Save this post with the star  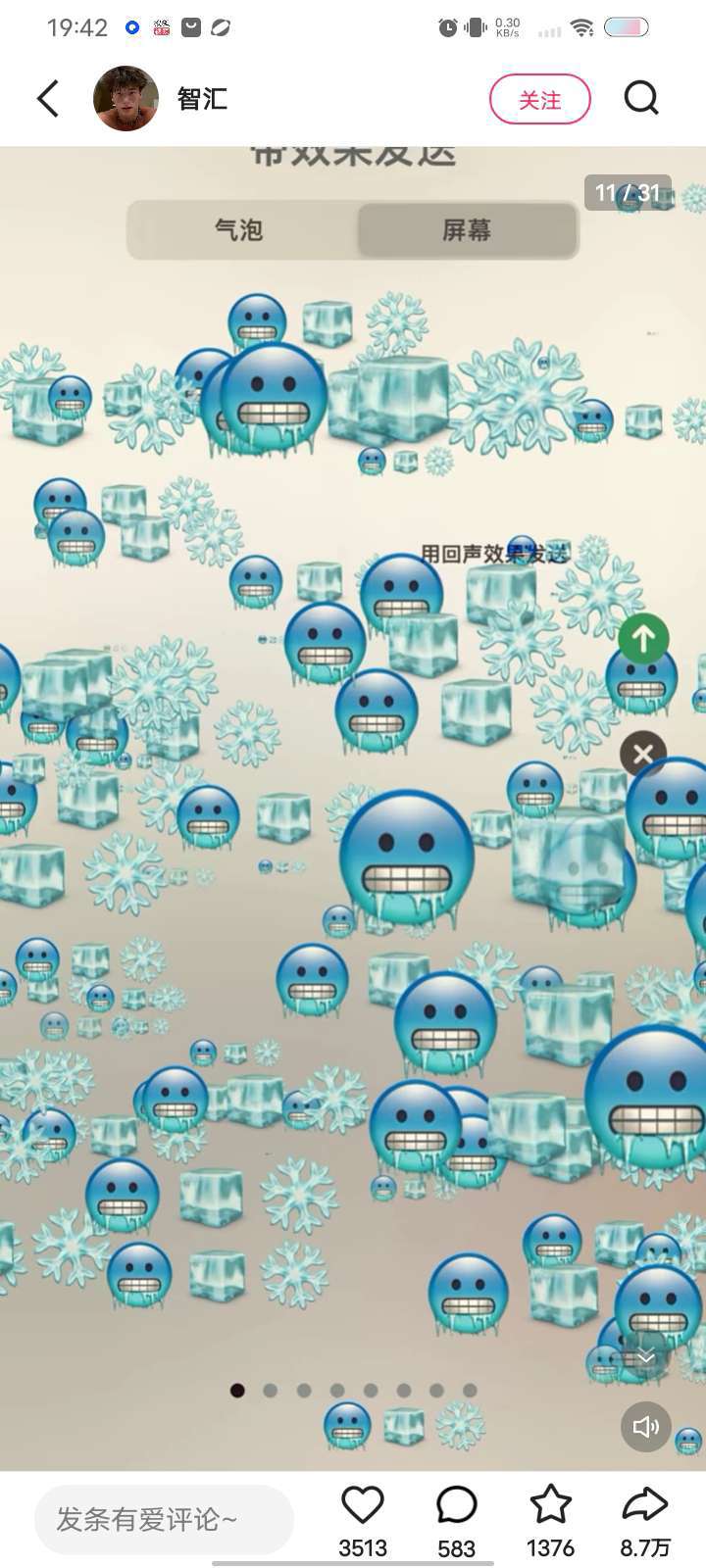click(x=550, y=1506)
